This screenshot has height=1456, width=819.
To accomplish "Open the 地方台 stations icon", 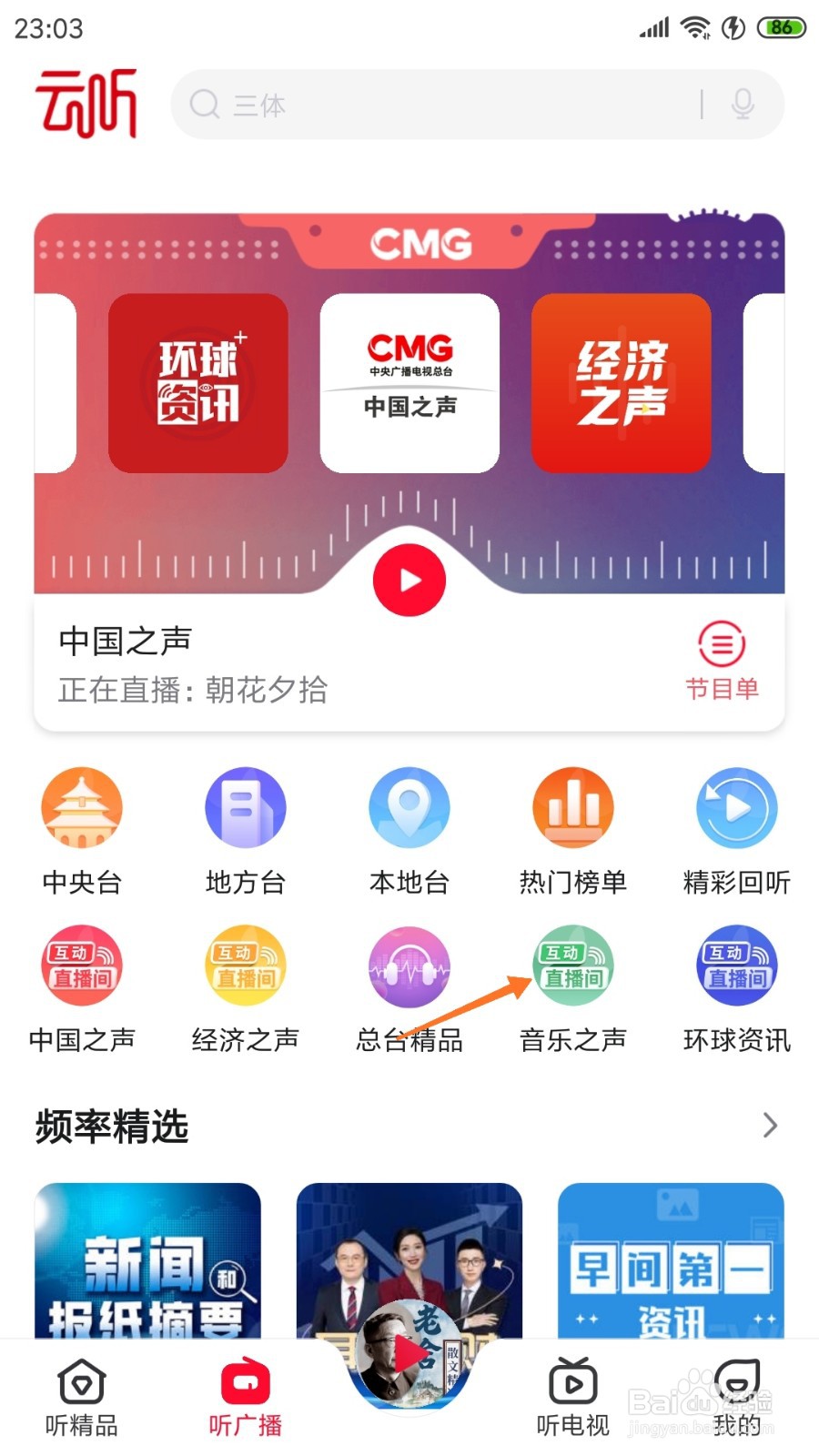I will coord(245,808).
